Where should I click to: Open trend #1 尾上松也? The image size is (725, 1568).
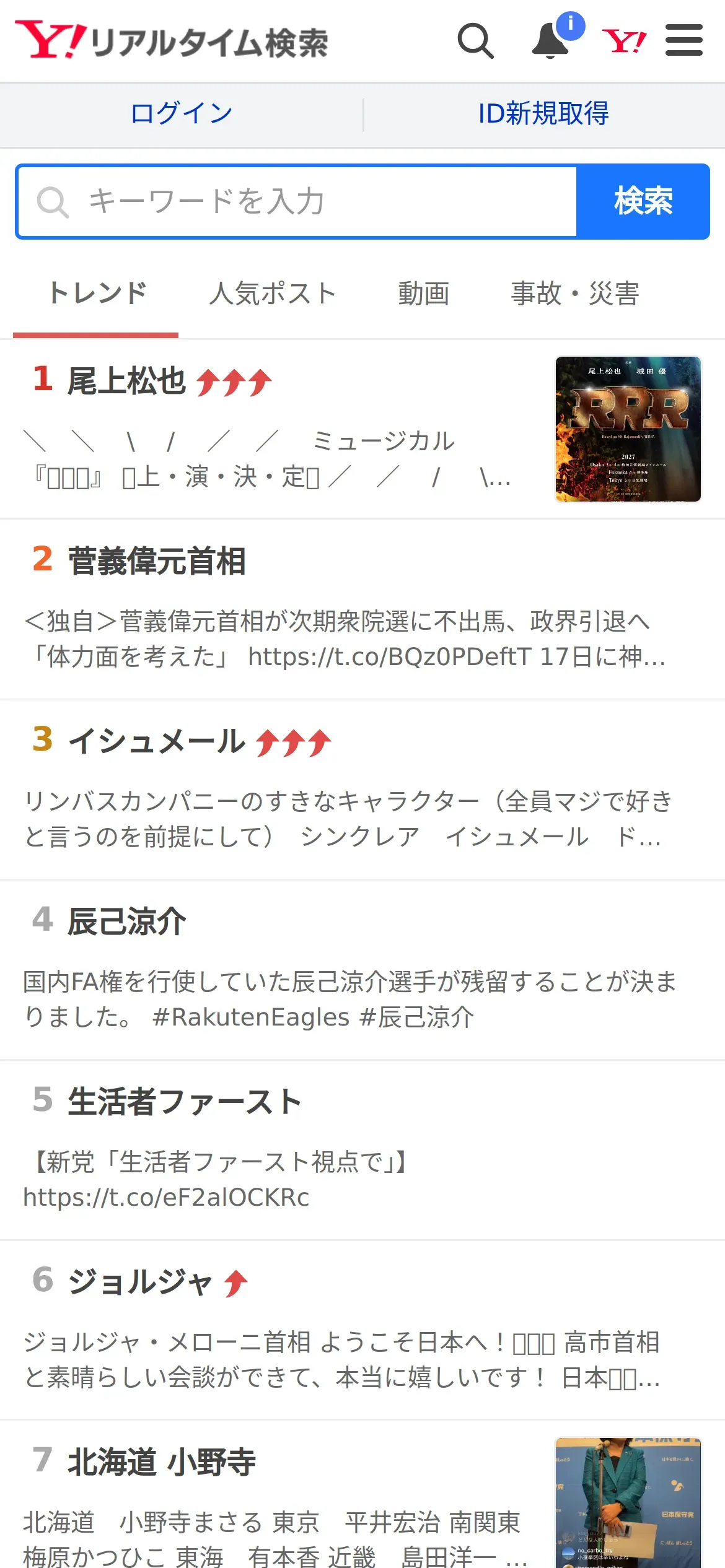(126, 380)
